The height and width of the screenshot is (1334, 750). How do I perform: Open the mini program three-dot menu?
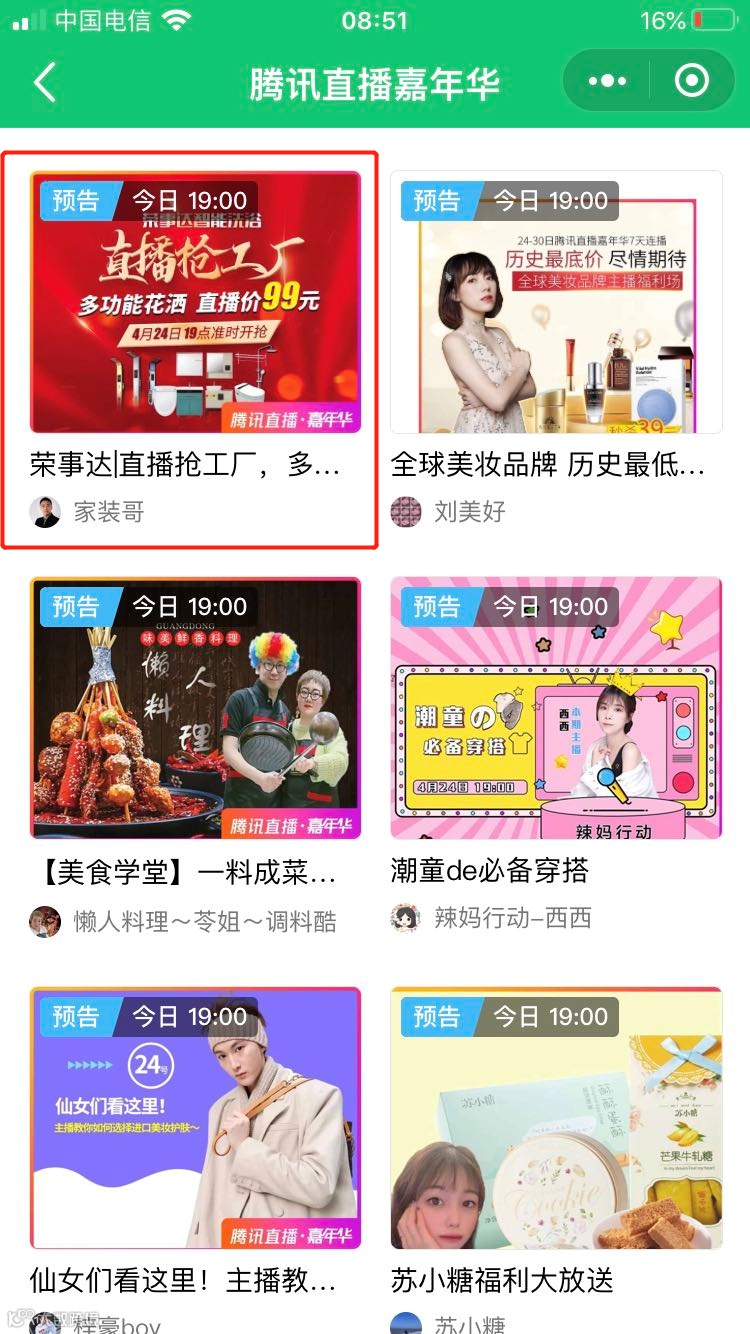pos(606,81)
